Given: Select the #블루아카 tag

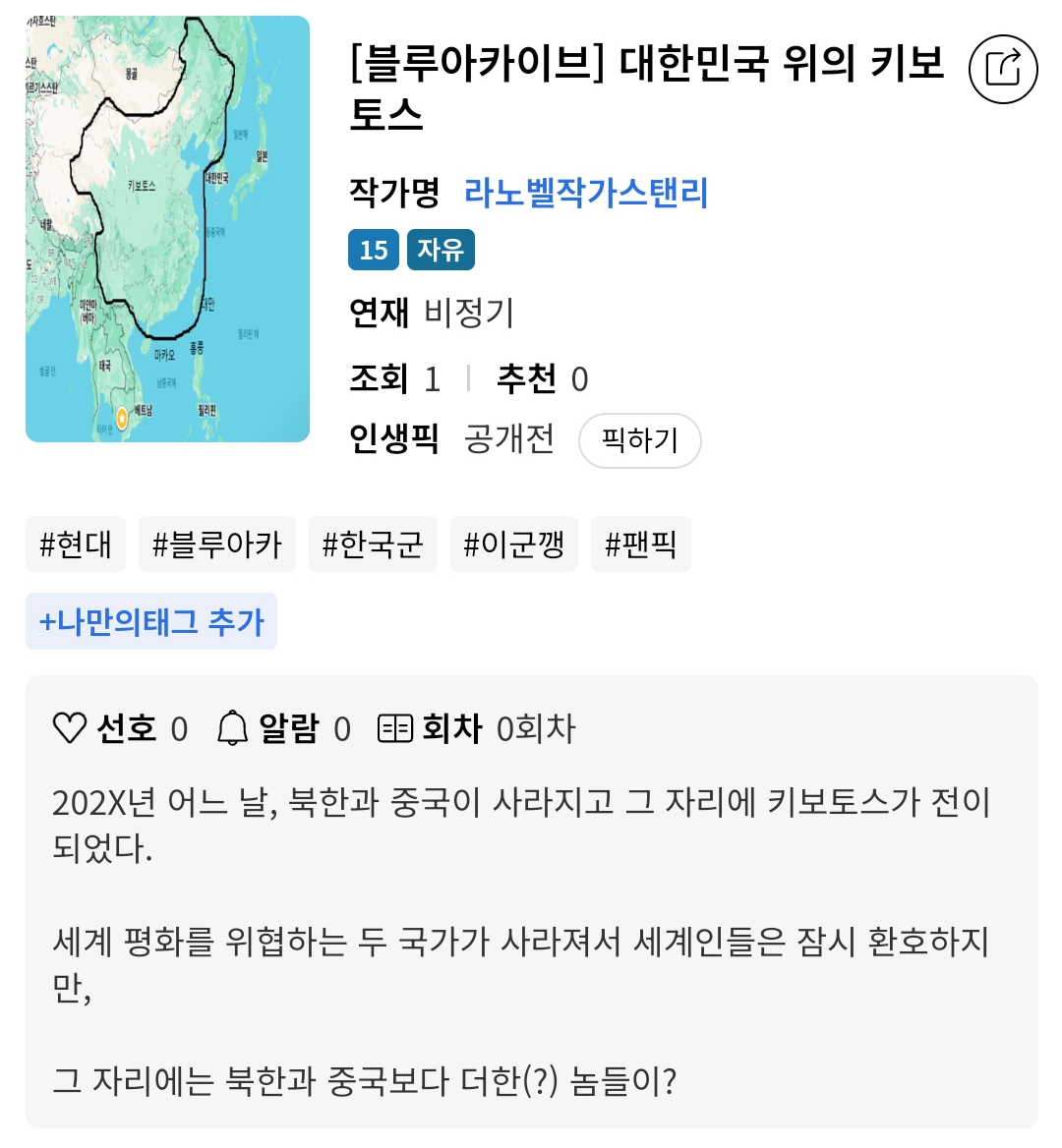Looking at the screenshot, I should (x=216, y=545).
